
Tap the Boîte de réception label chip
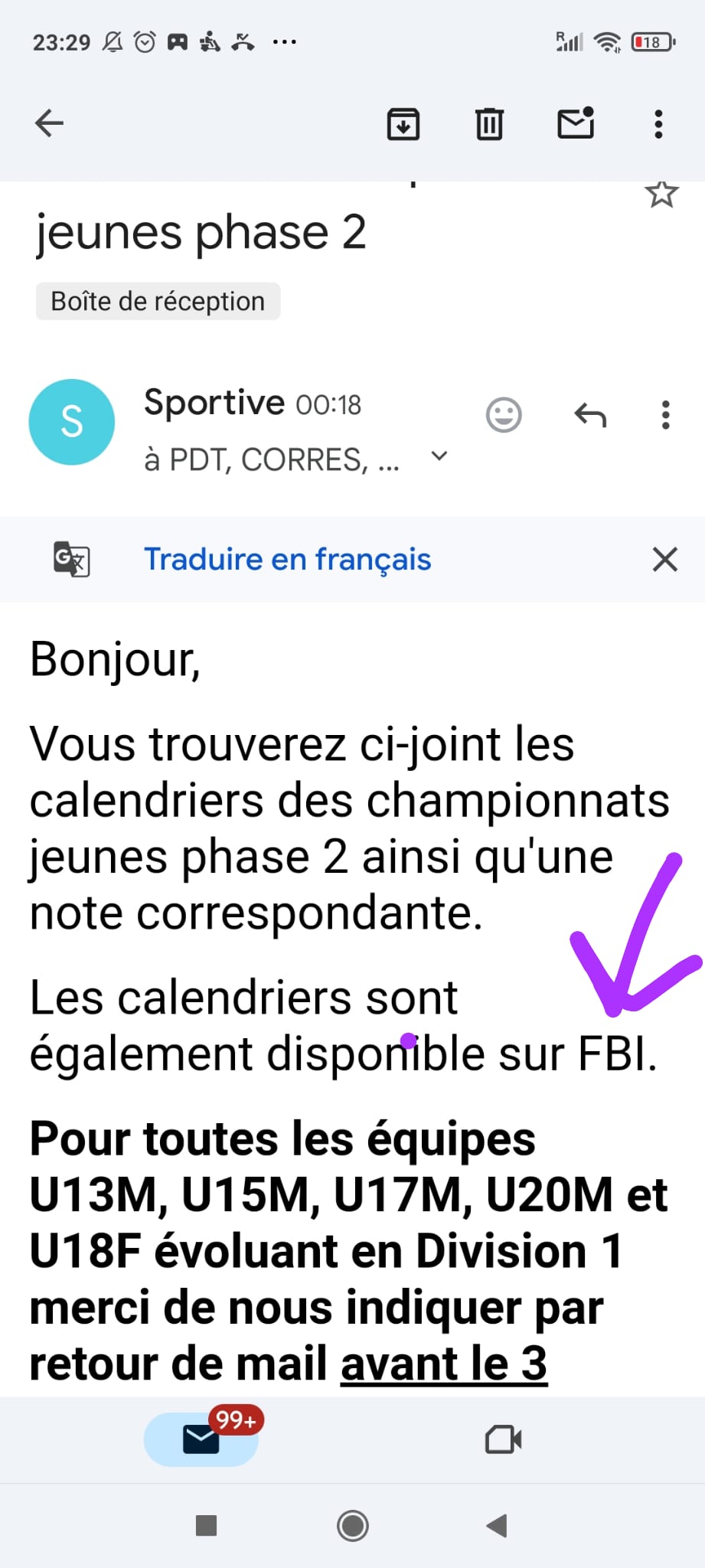158,302
